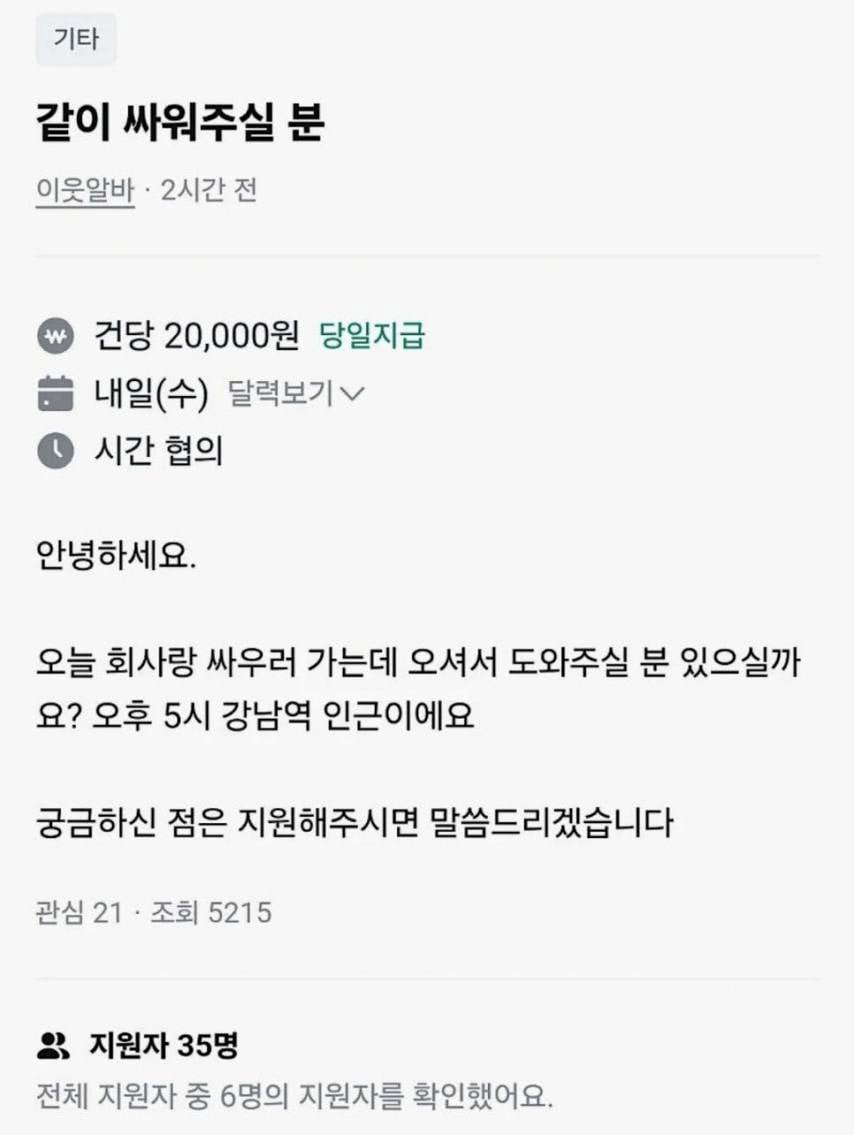Image resolution: width=854 pixels, height=1135 pixels.
Task: Expand the 달력보기 calendar view
Action: [295, 394]
